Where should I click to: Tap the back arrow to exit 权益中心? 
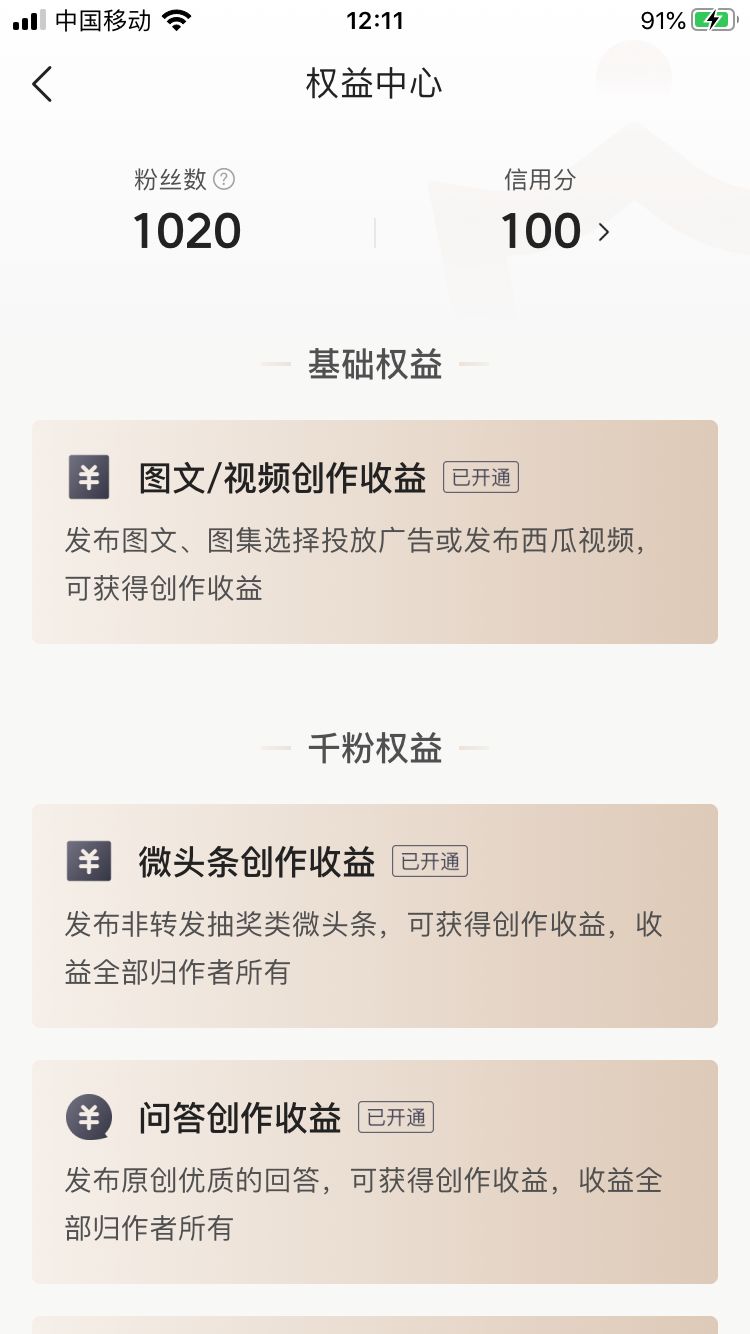point(41,84)
